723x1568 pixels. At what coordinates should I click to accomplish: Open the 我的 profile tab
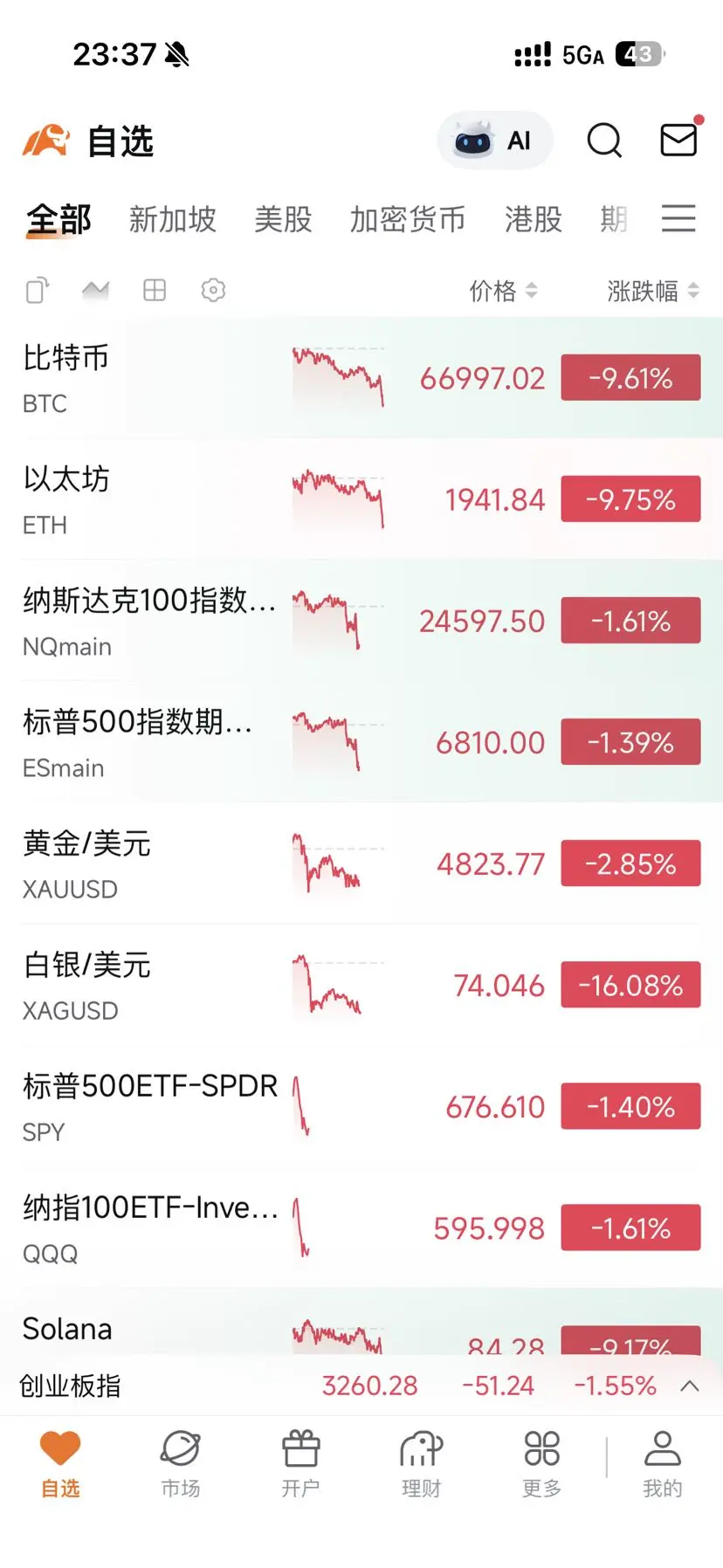[662, 1462]
